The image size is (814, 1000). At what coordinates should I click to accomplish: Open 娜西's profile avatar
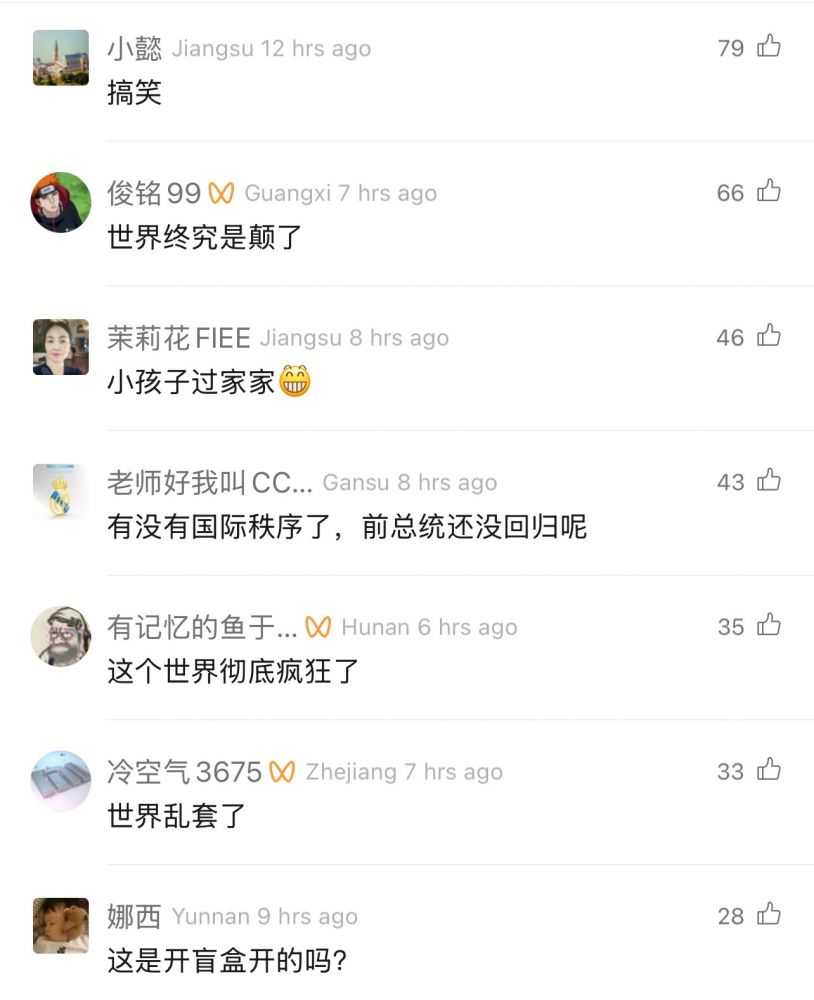(61, 926)
